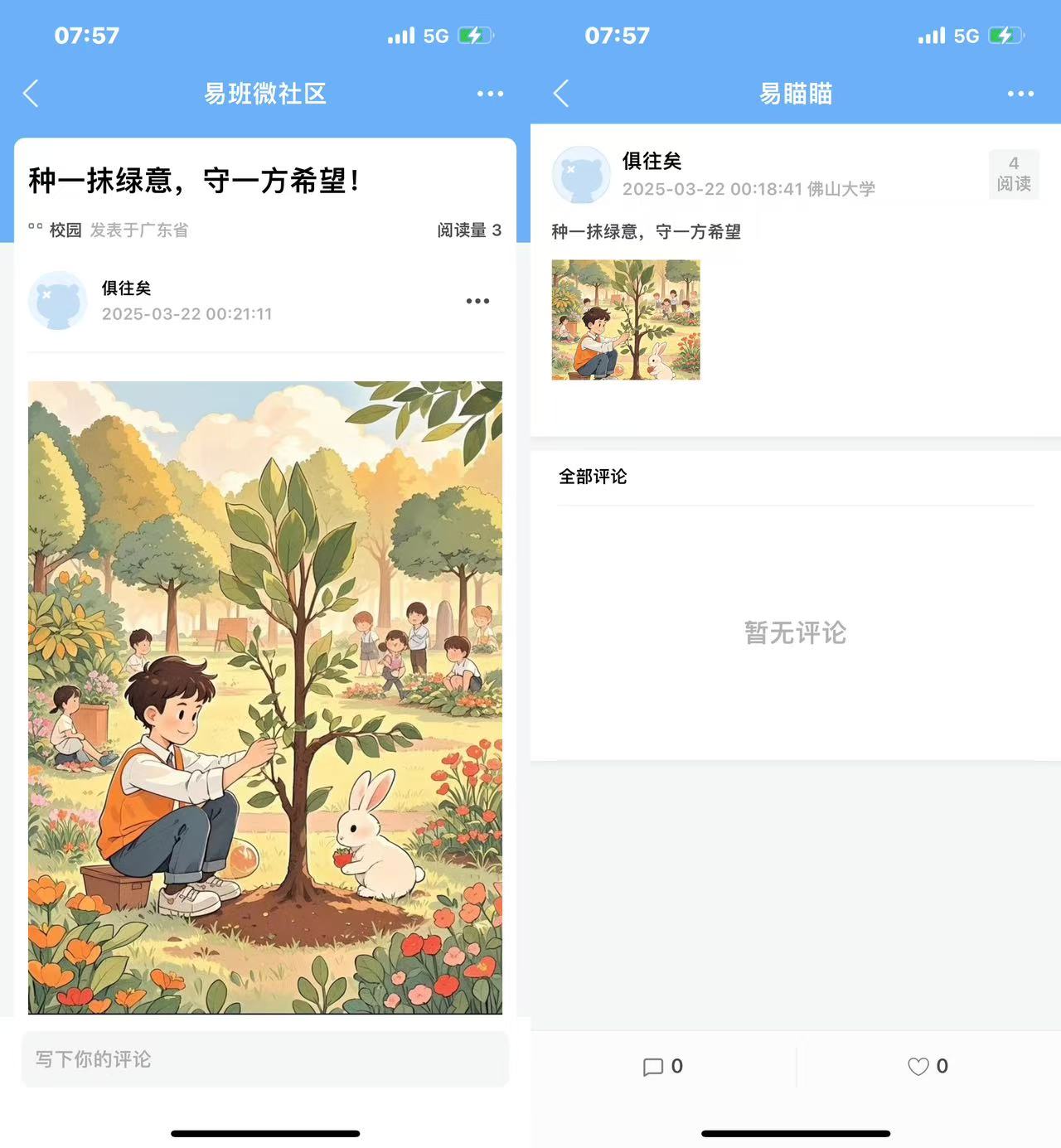Like the post with the heart icon
Viewport: 1061px width, 1148px height.
918,1067
